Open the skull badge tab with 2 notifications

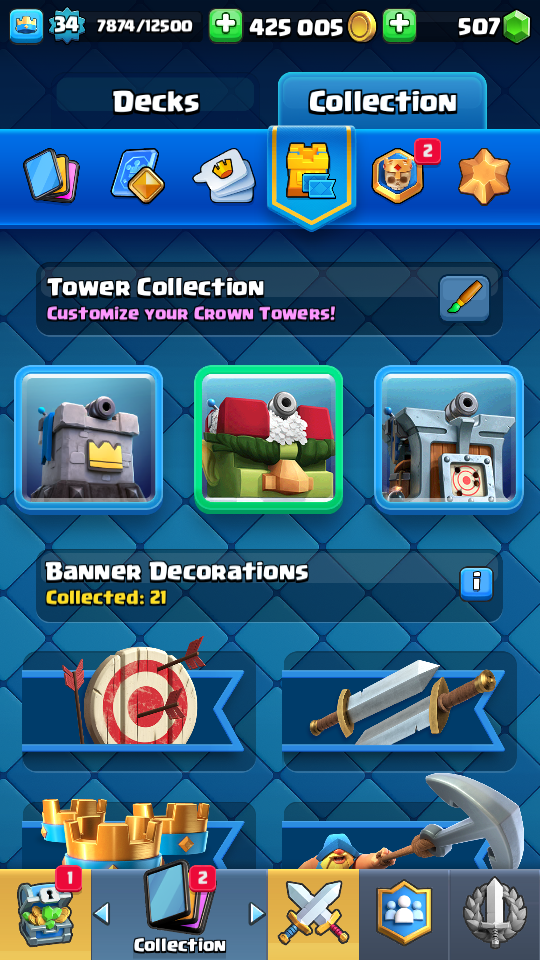[398, 176]
